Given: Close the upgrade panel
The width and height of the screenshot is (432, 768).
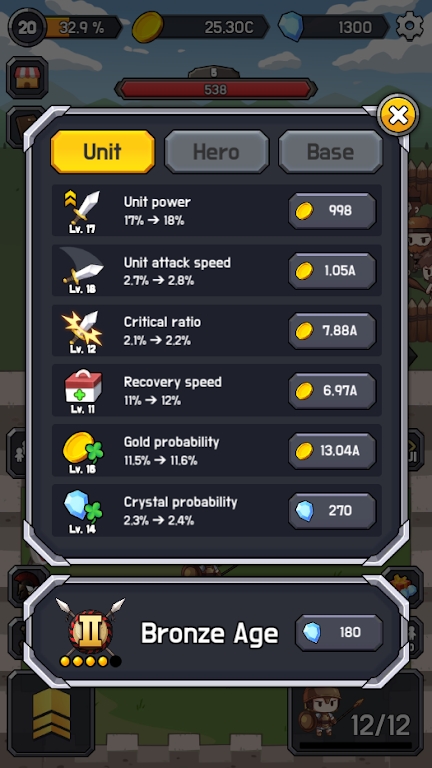Looking at the screenshot, I should 399,116.
